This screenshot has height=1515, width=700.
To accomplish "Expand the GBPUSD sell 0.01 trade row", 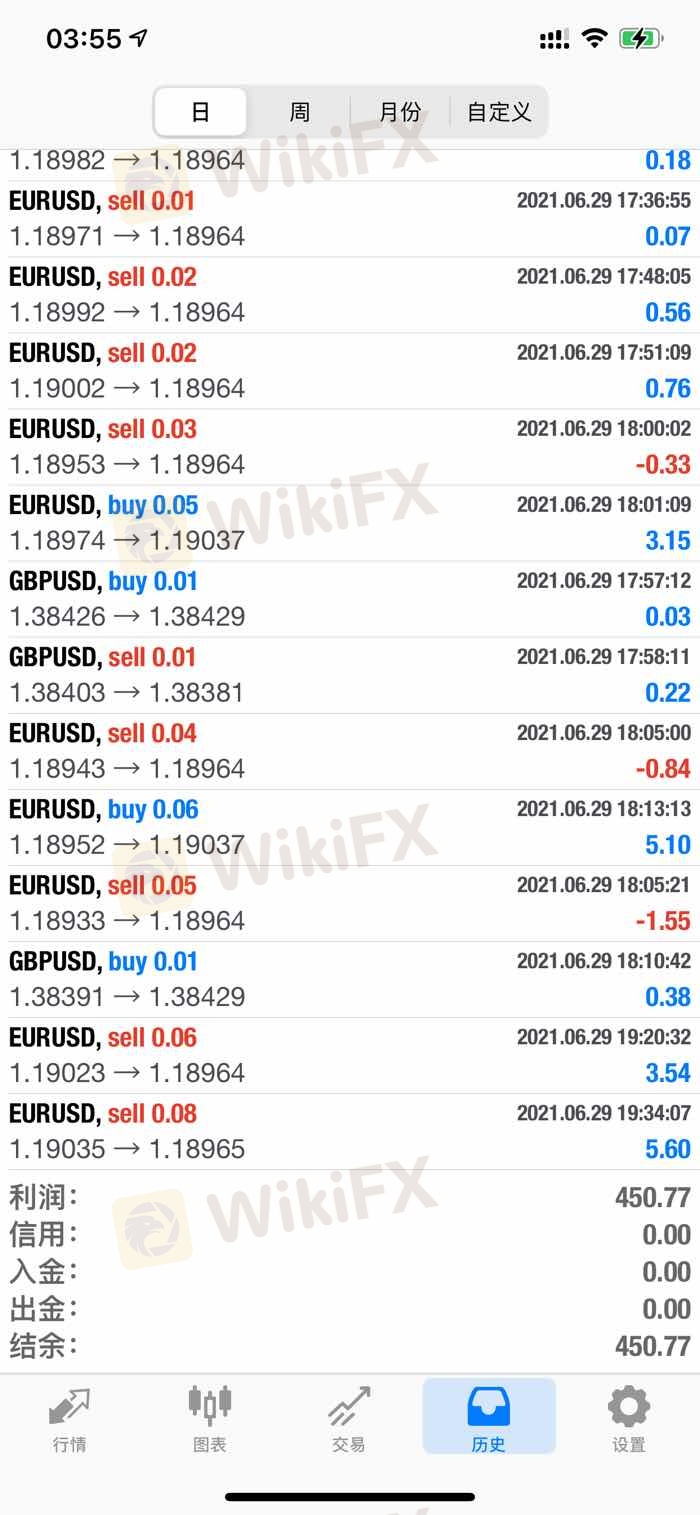I will point(349,675).
